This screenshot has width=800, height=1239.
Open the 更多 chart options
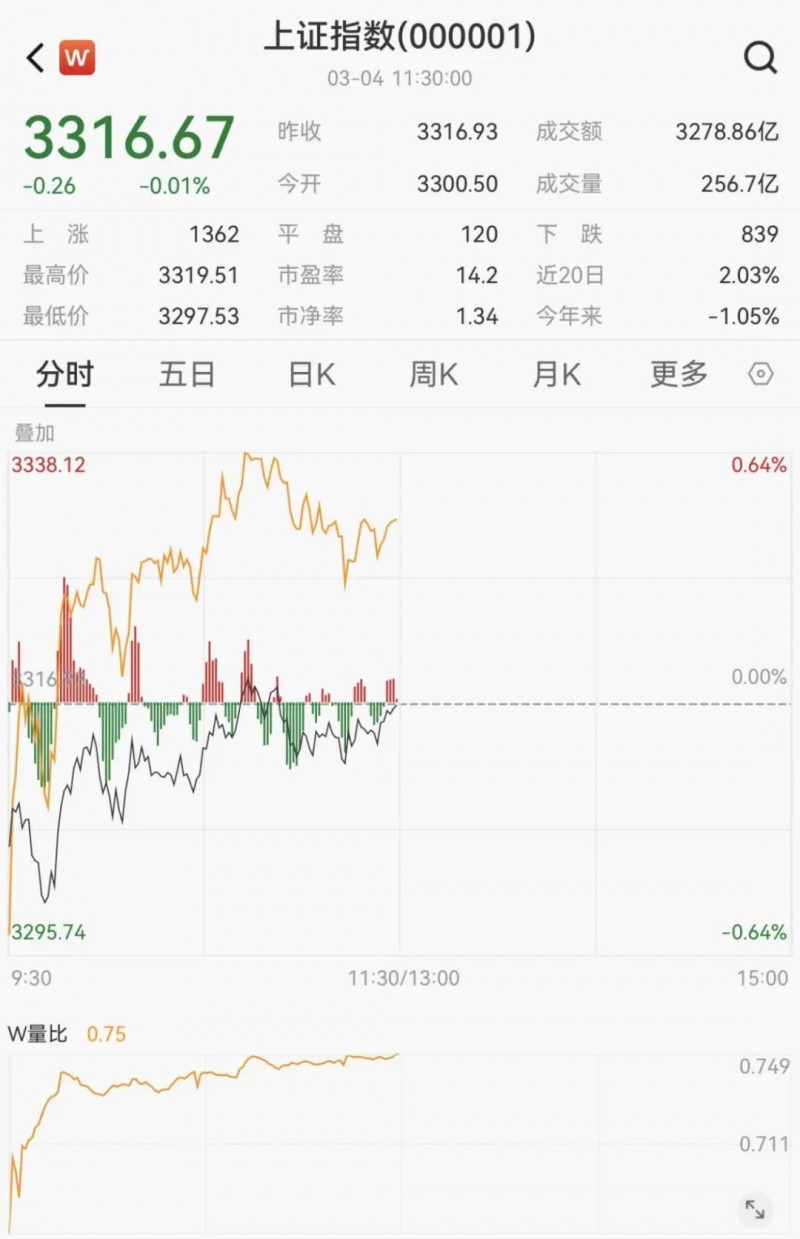pyautogui.click(x=679, y=375)
